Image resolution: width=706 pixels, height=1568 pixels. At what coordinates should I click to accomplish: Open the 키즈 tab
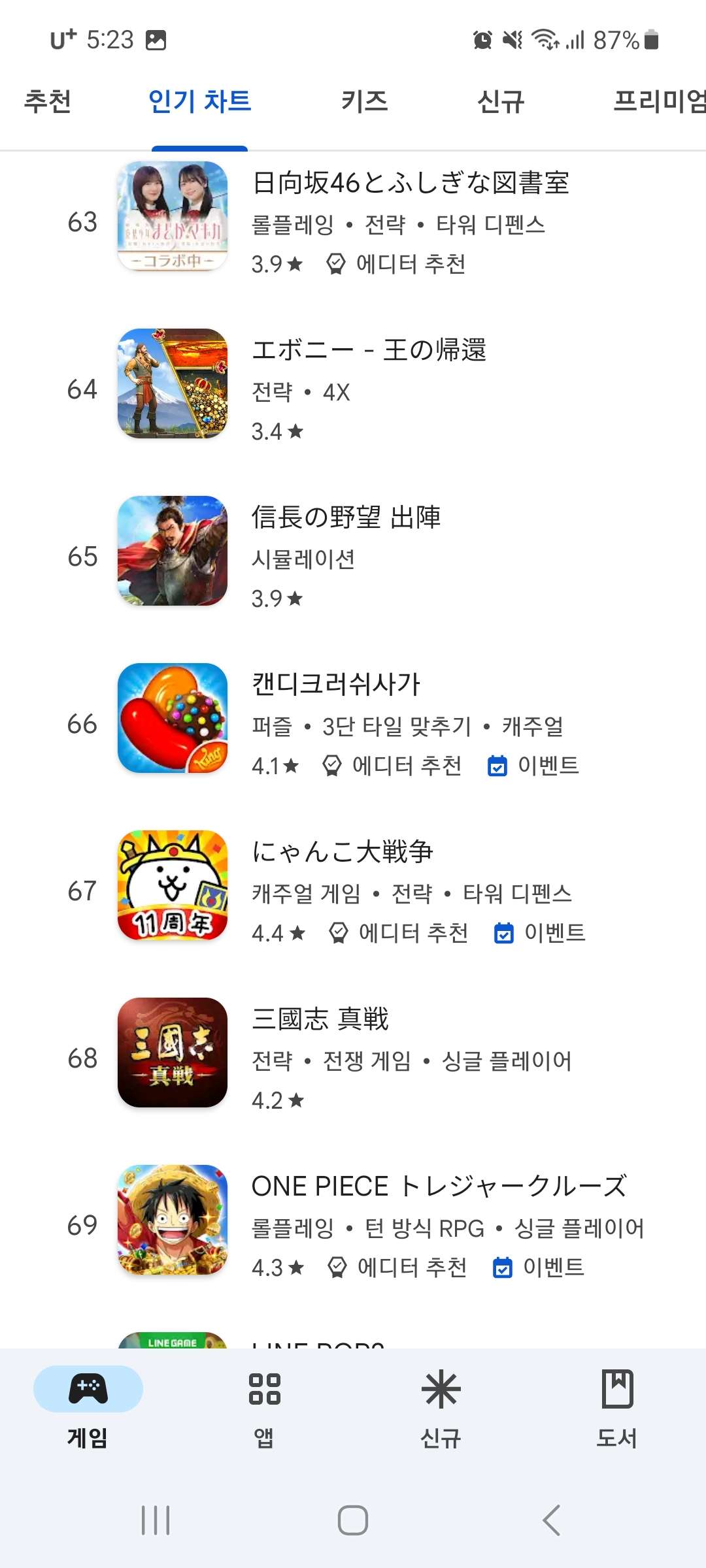pyautogui.click(x=364, y=101)
